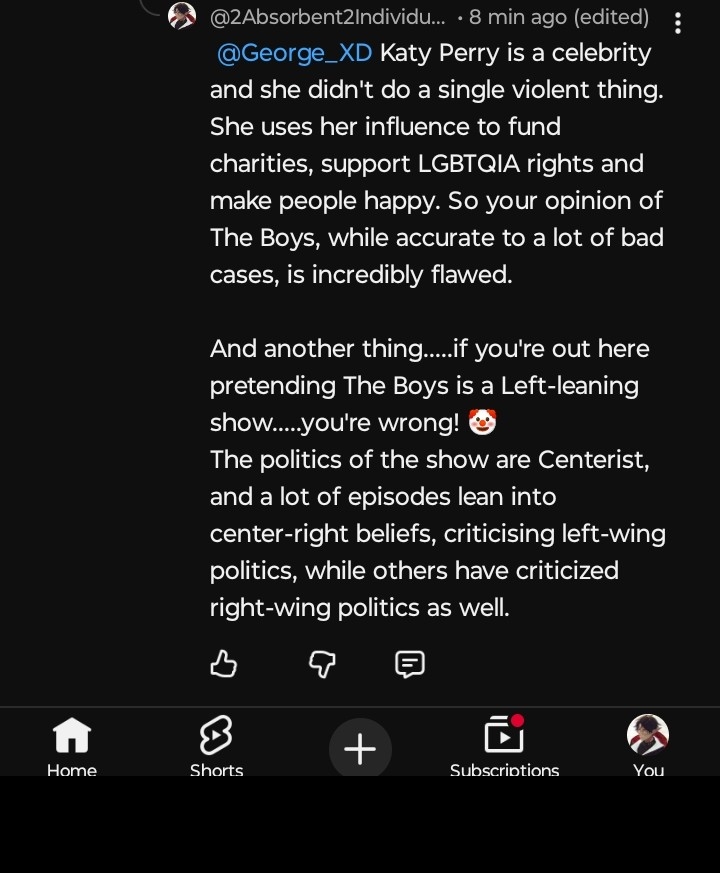
Task: Open the @George_XD mention
Action: click(x=294, y=53)
